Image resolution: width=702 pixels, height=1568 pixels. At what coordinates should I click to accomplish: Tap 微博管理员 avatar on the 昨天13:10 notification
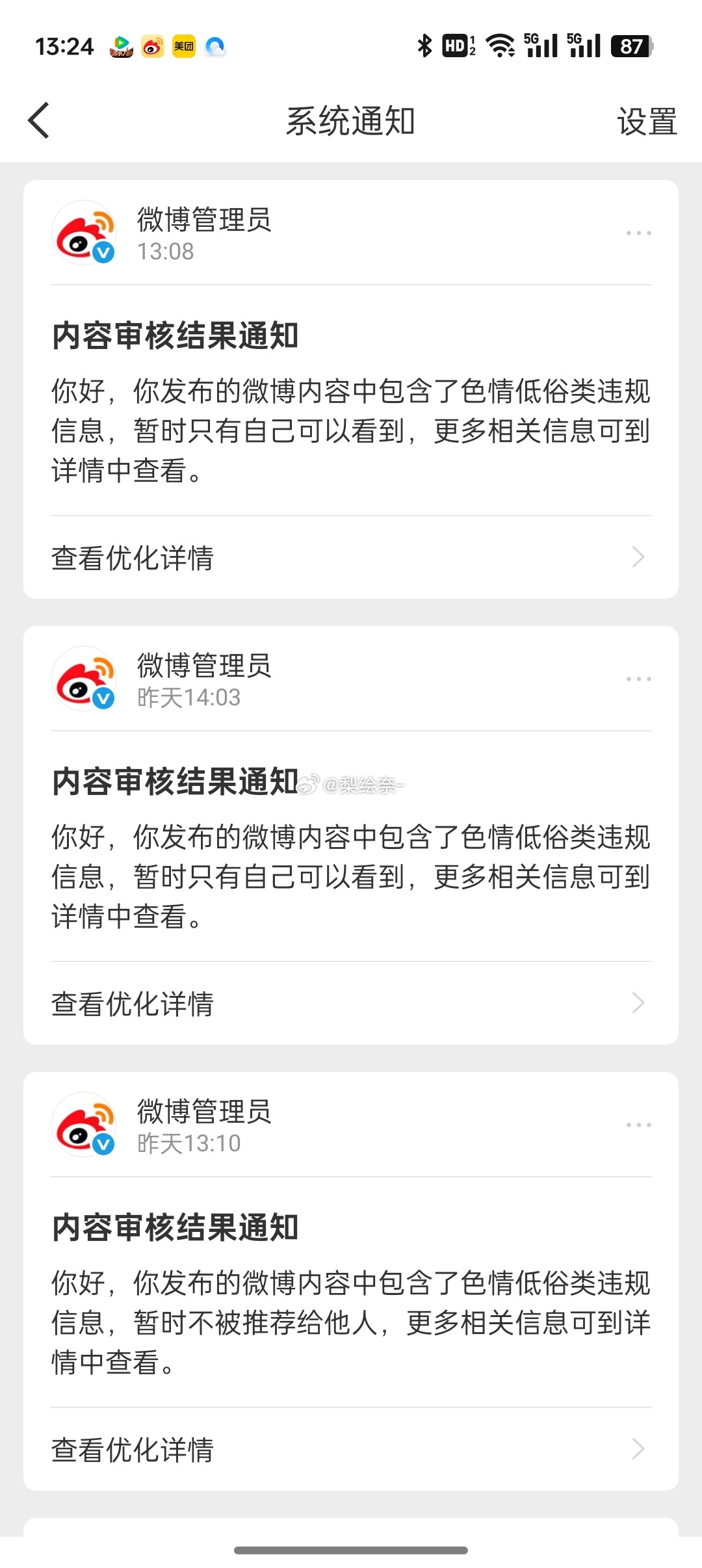pos(84,1125)
